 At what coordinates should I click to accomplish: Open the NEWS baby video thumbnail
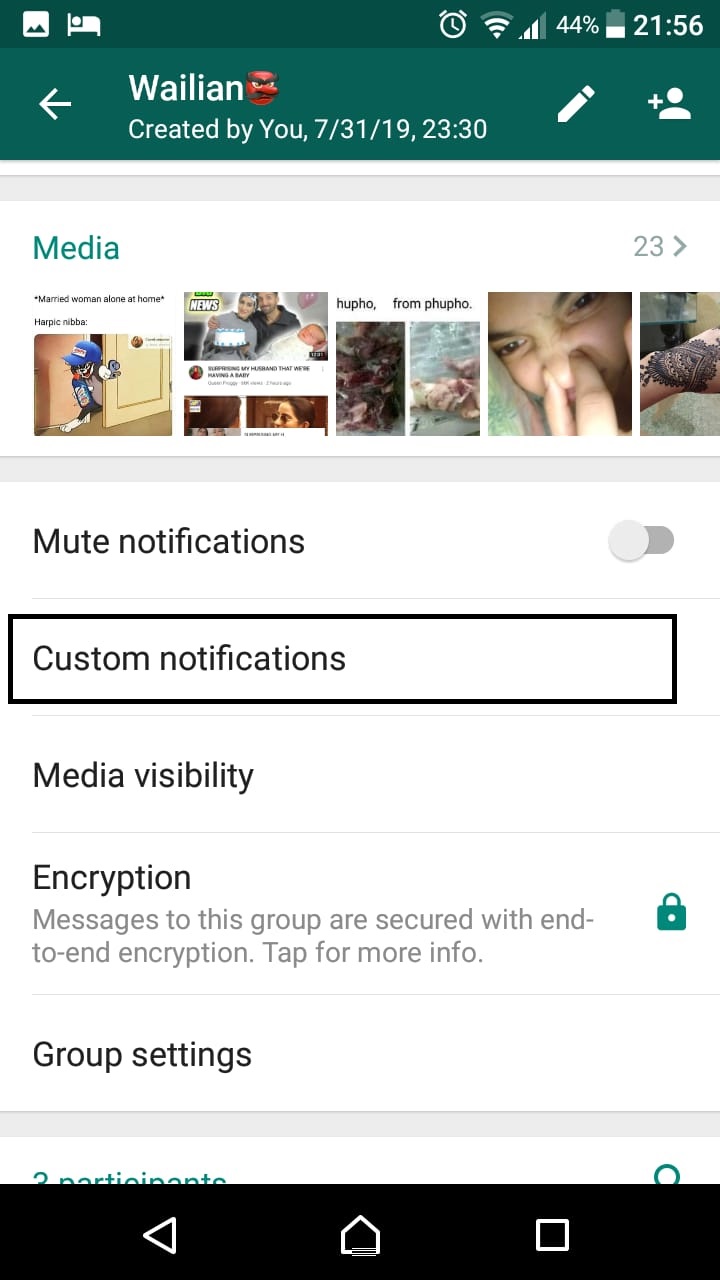[256, 364]
